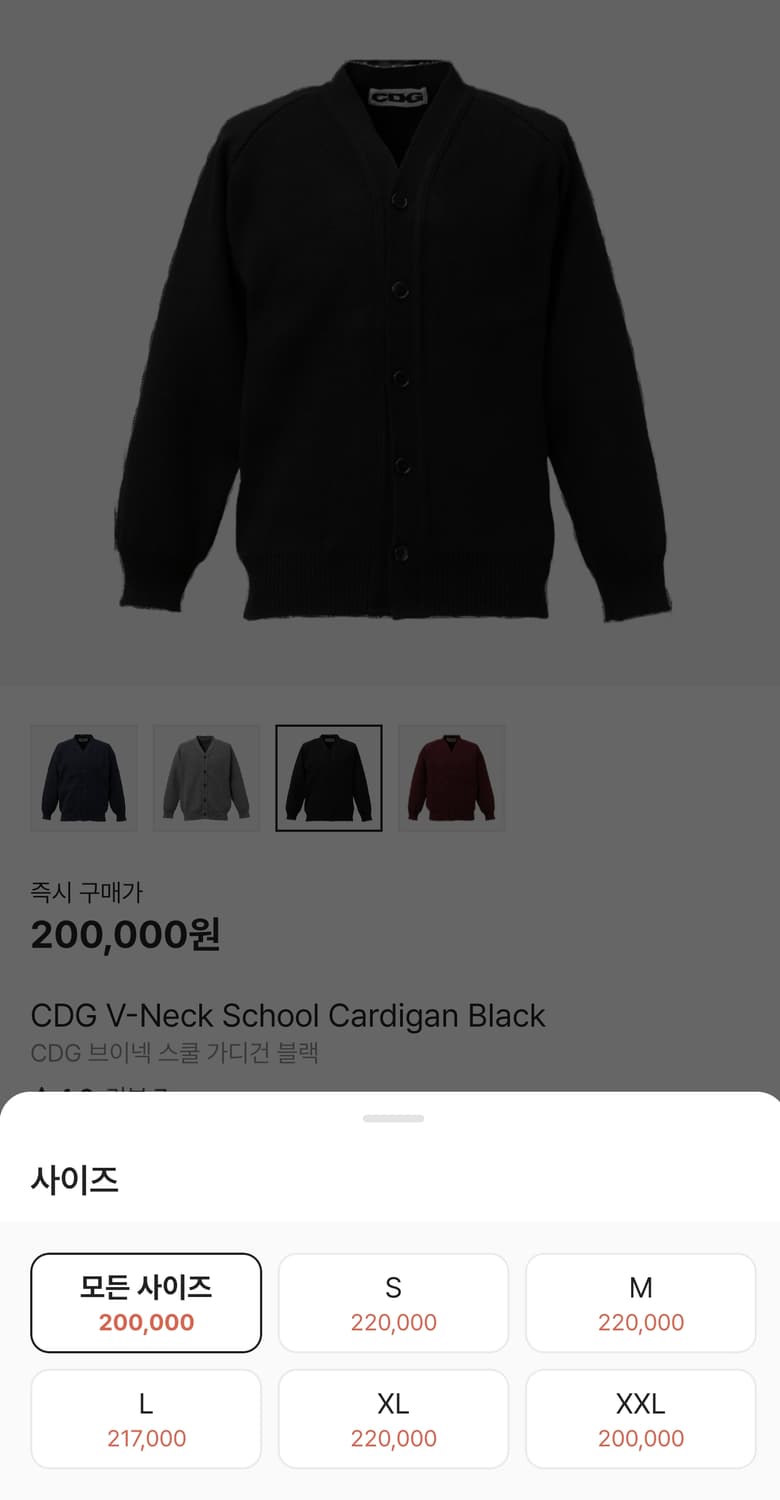The image size is (780, 1500).
Task: Select size M priced 220,000
Action: [x=640, y=1303]
